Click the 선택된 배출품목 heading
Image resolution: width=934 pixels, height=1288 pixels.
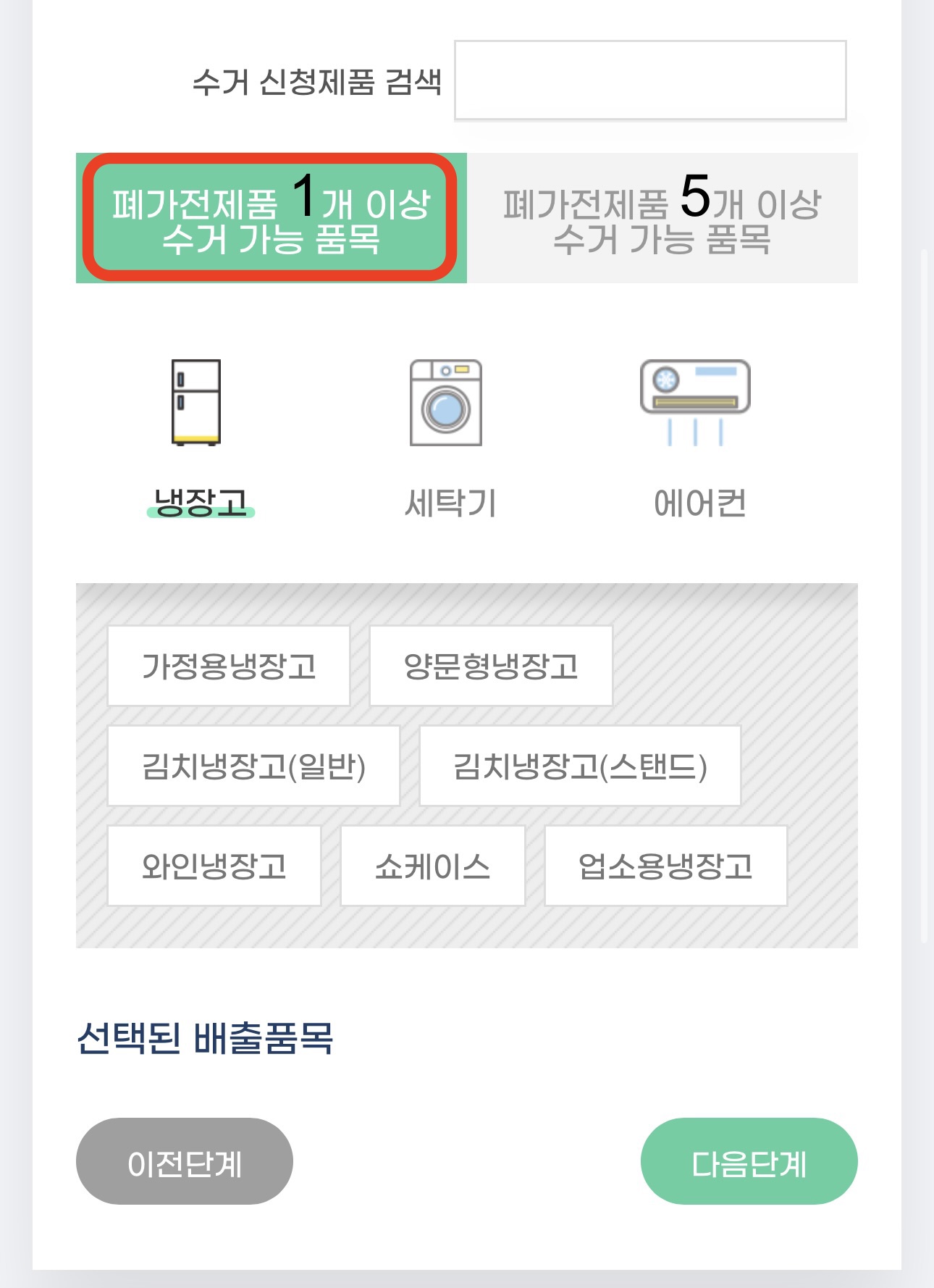pos(210,1037)
